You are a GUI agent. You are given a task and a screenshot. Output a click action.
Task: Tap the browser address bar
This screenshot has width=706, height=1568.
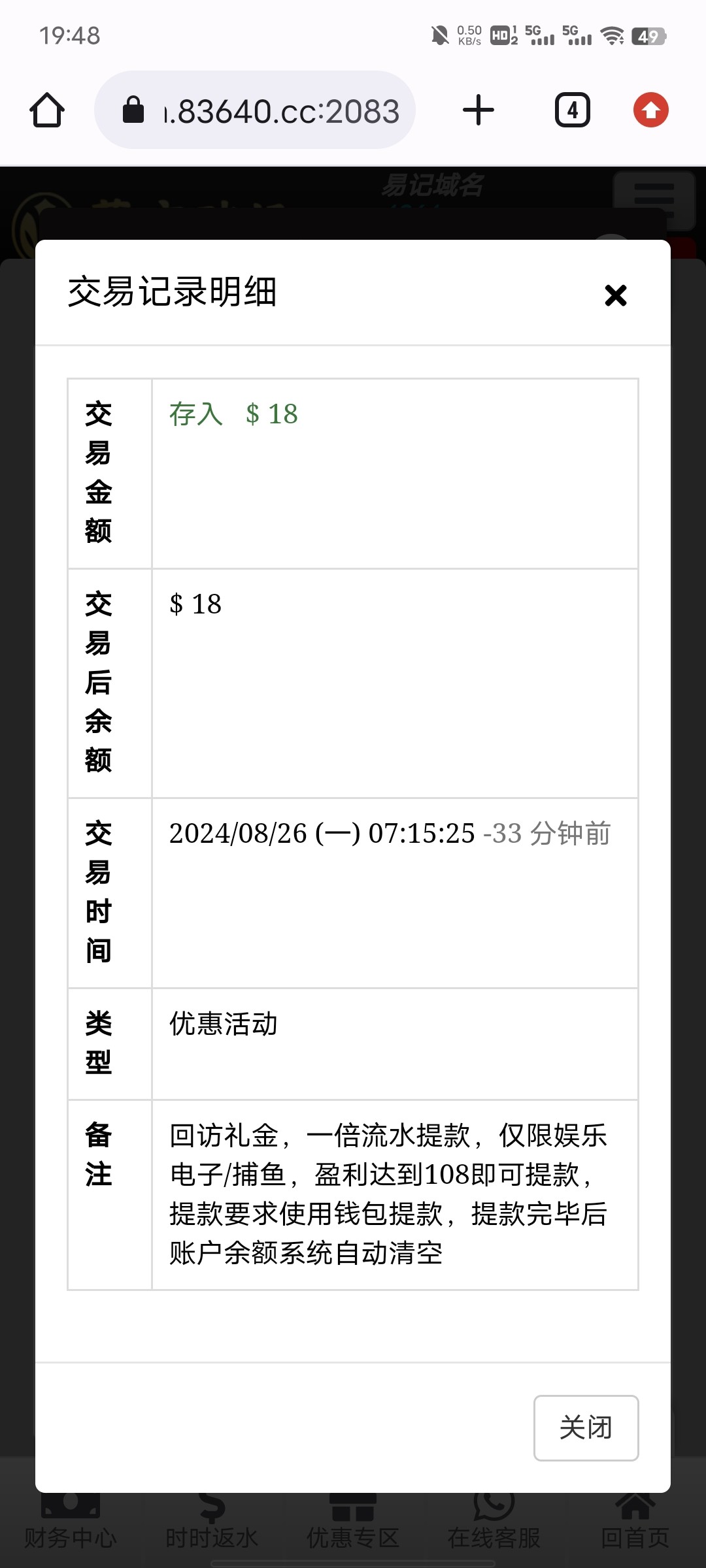[x=255, y=110]
